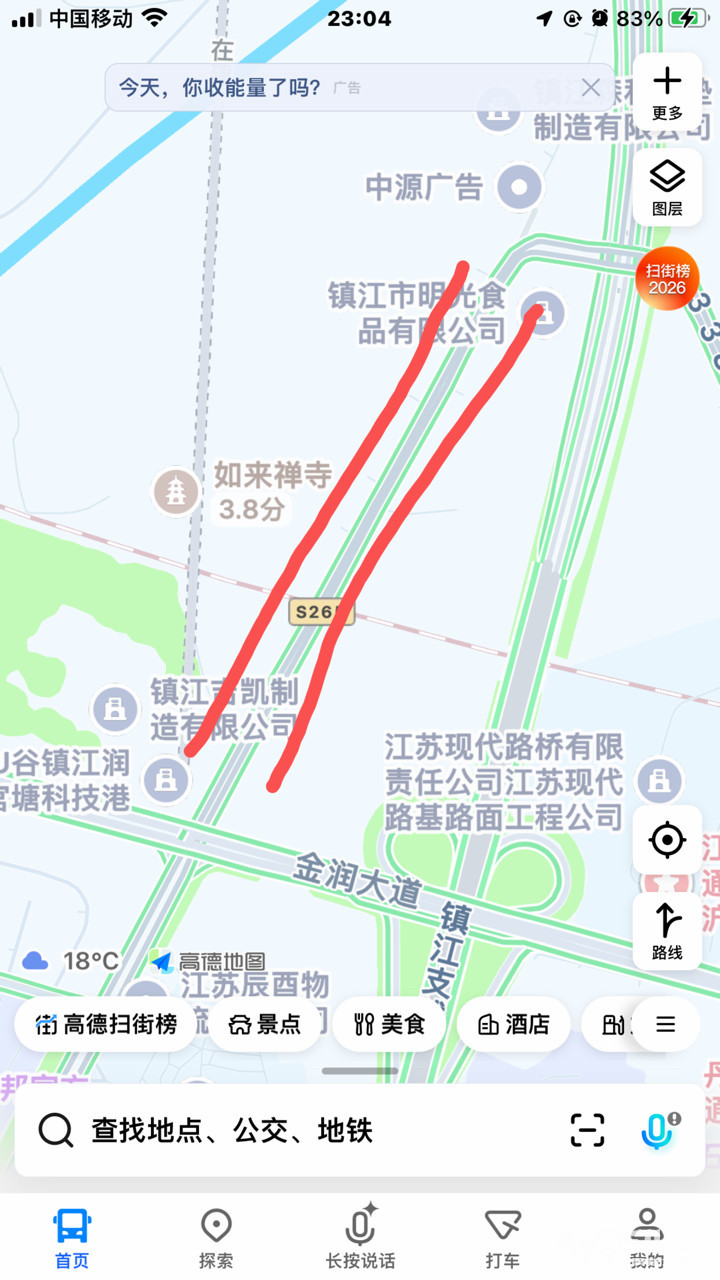Go to the 我的 profile tab
The width and height of the screenshot is (720, 1280).
(x=647, y=1237)
